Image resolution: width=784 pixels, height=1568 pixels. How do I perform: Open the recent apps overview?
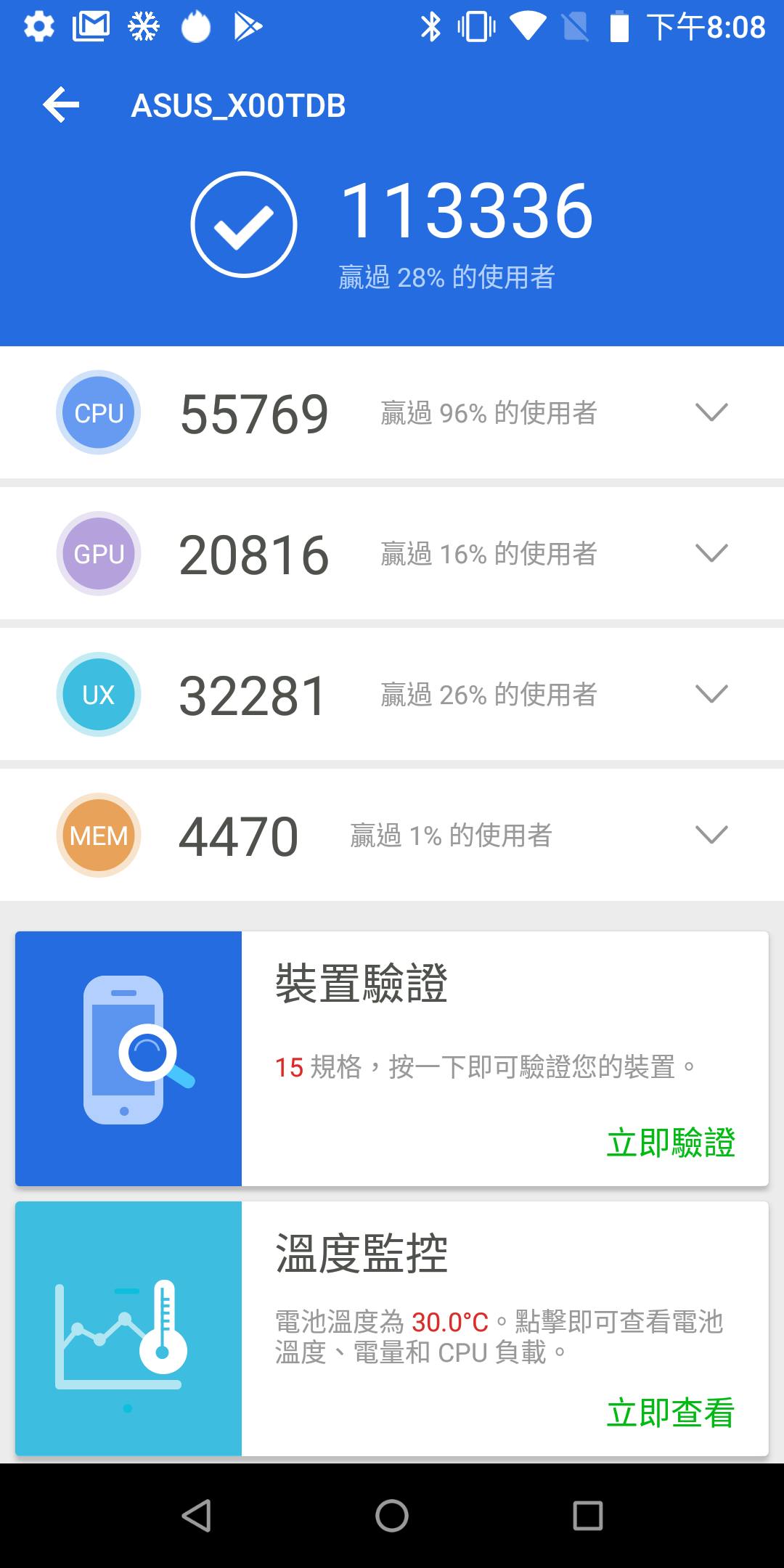coord(587,1516)
